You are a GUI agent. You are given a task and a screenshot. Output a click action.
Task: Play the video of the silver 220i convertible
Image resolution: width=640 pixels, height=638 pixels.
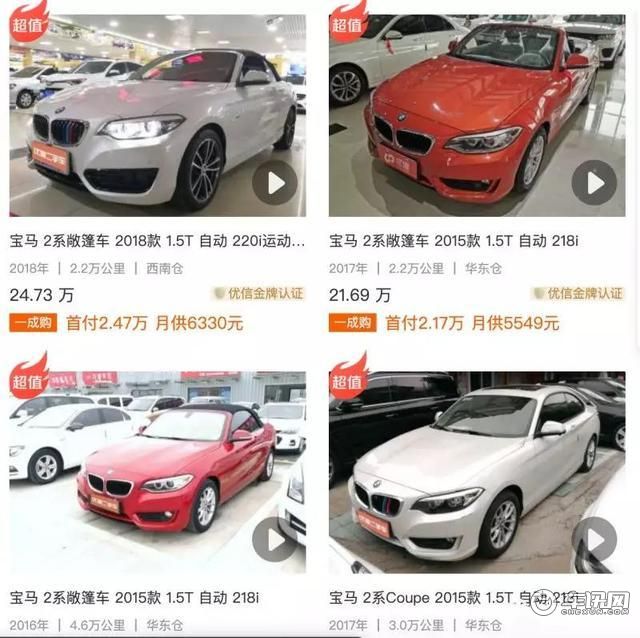pyautogui.click(x=274, y=183)
